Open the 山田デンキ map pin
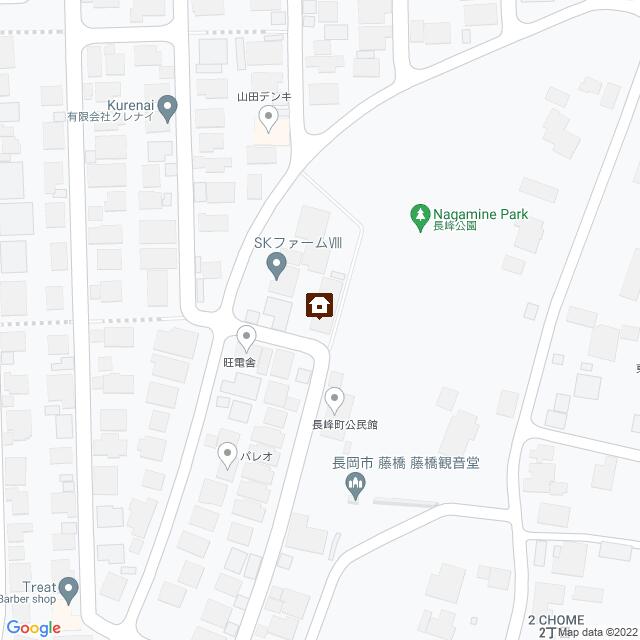This screenshot has width=640, height=640. pos(267,119)
